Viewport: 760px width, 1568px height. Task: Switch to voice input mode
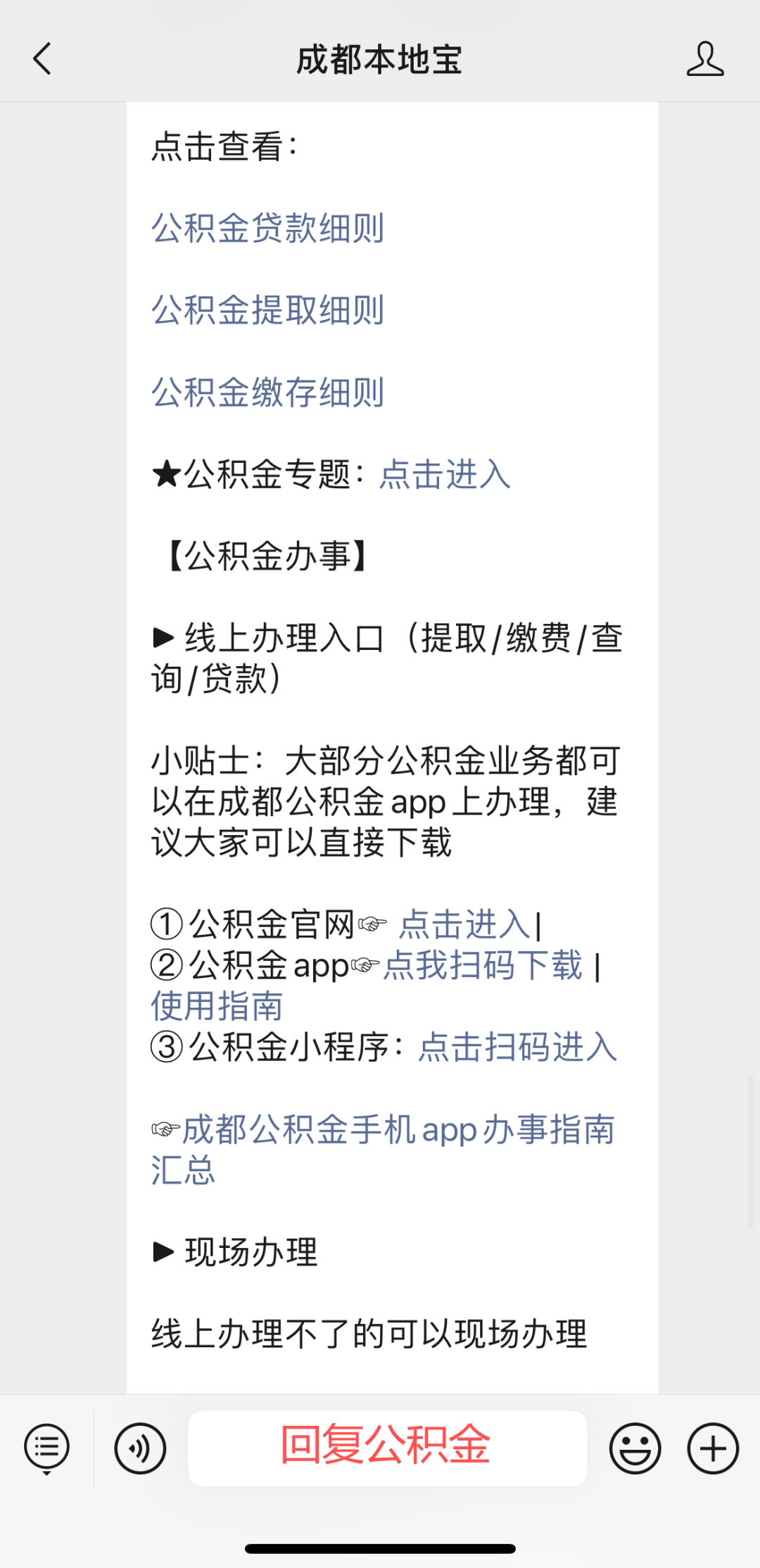coord(140,1448)
